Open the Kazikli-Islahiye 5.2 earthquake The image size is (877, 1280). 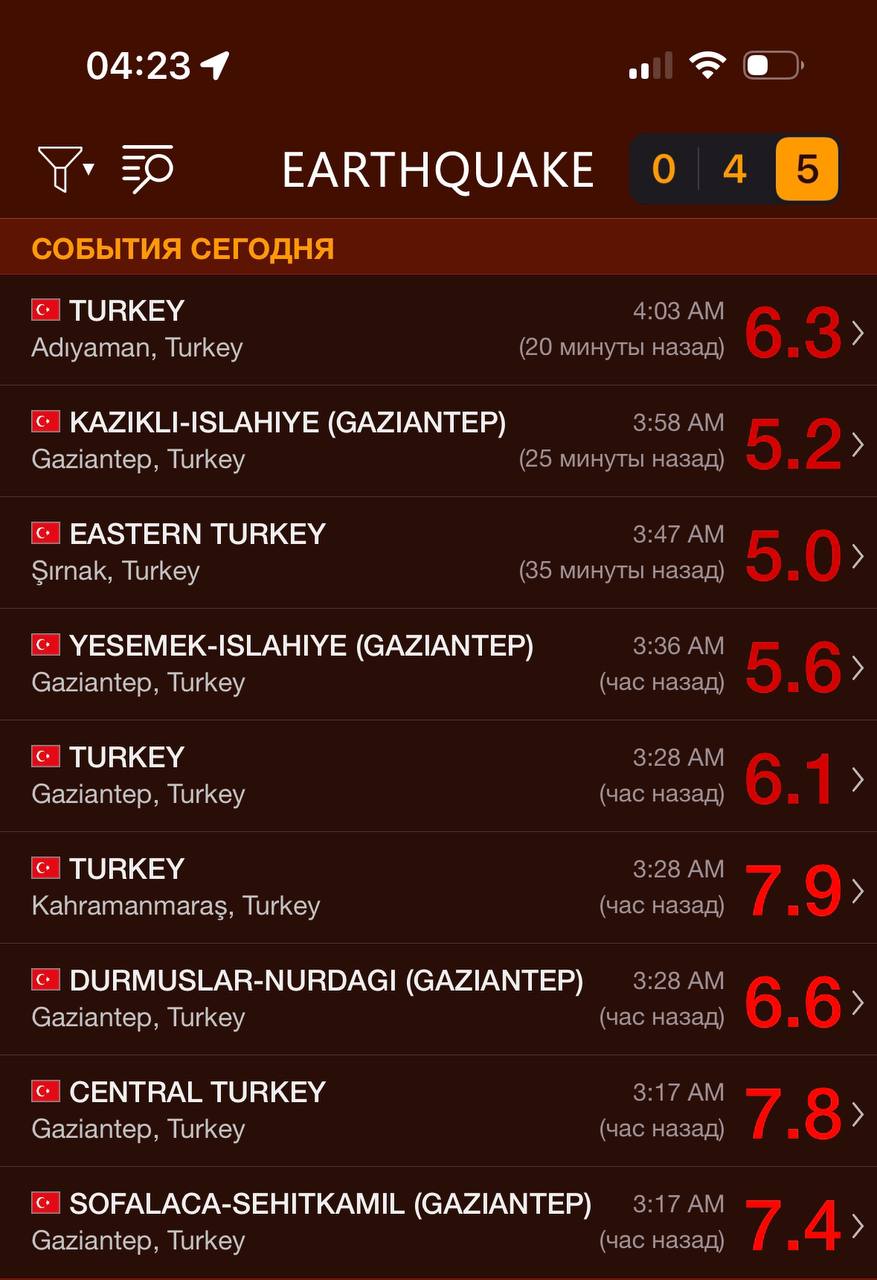438,441
